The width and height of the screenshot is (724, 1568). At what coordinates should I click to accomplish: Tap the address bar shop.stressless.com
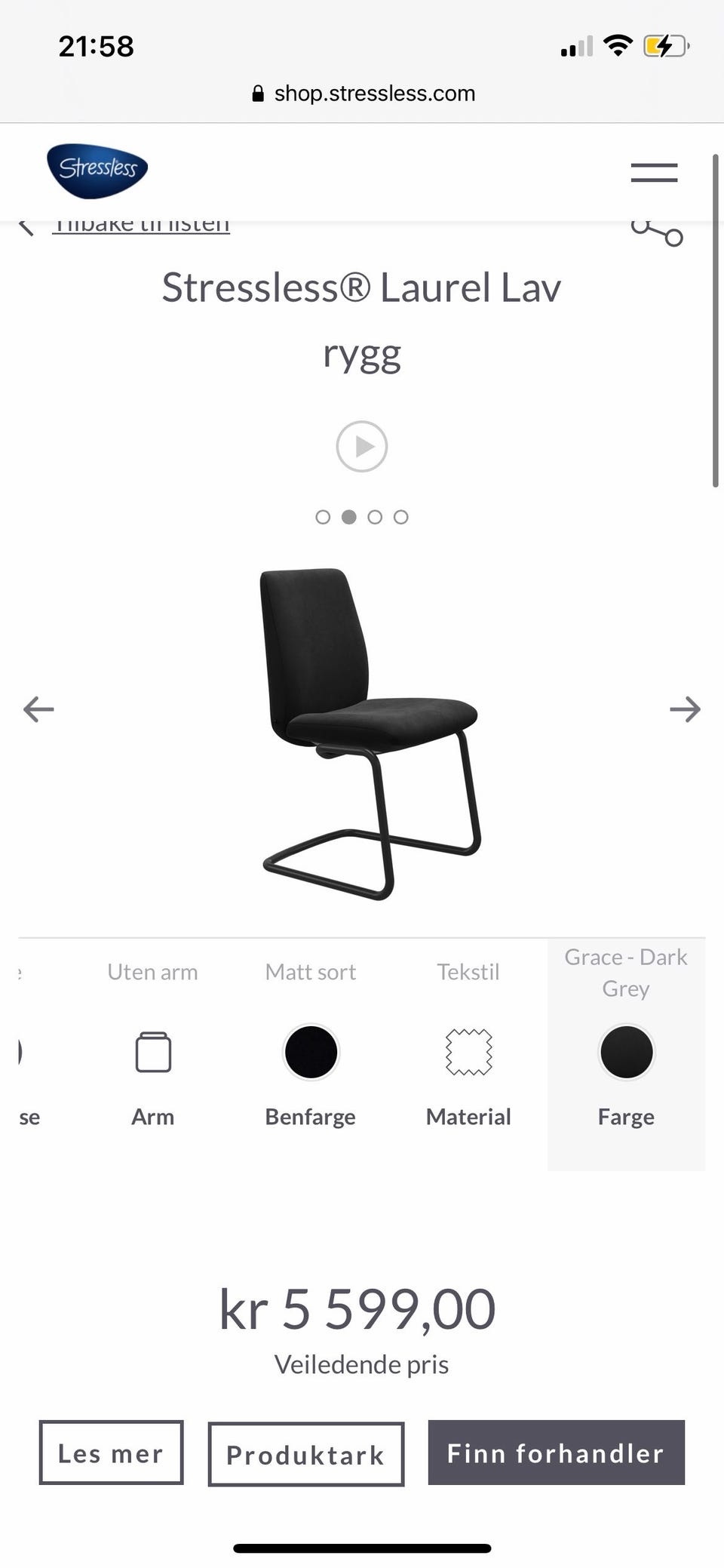[x=363, y=94]
